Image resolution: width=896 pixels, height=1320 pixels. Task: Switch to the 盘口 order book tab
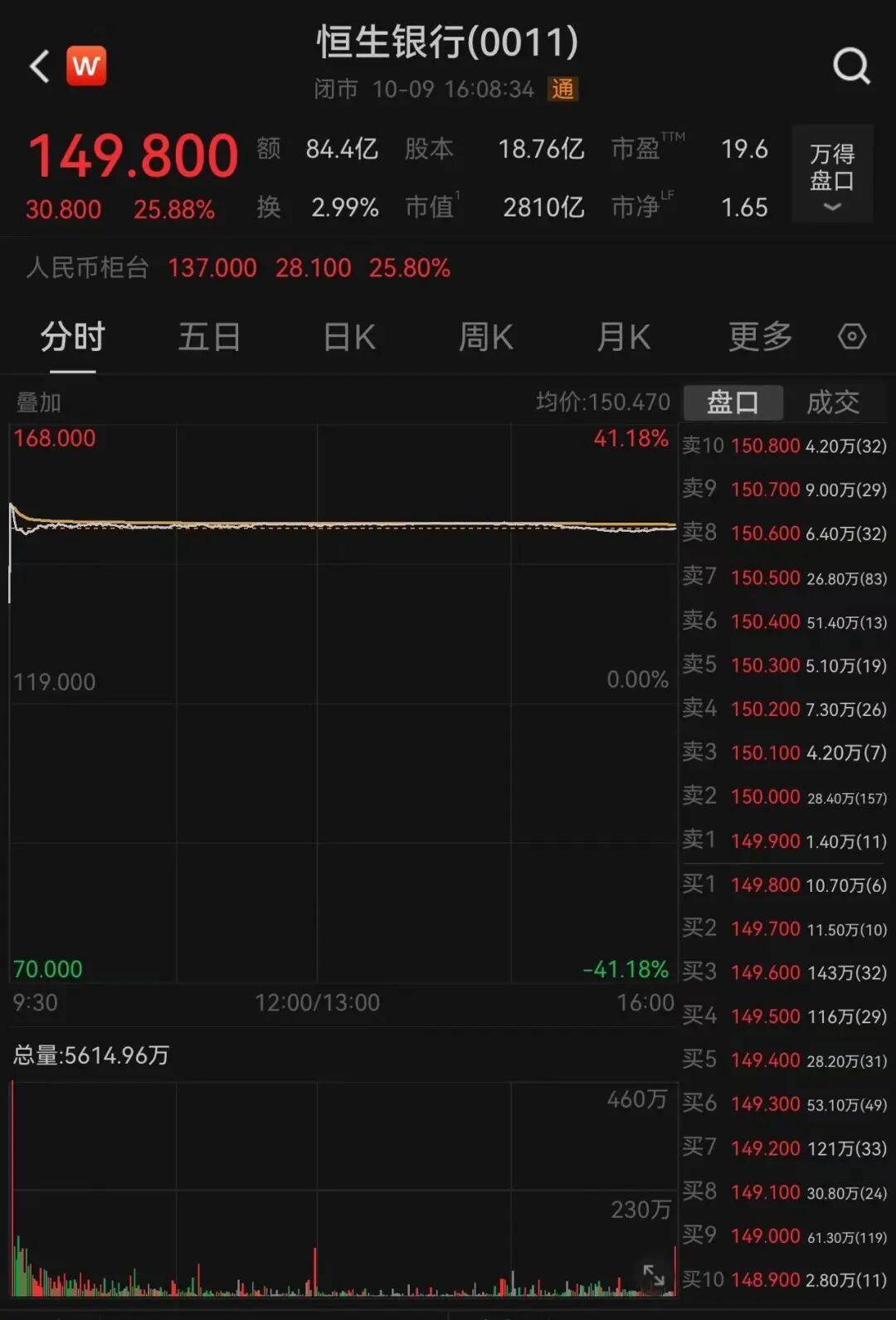pos(733,402)
